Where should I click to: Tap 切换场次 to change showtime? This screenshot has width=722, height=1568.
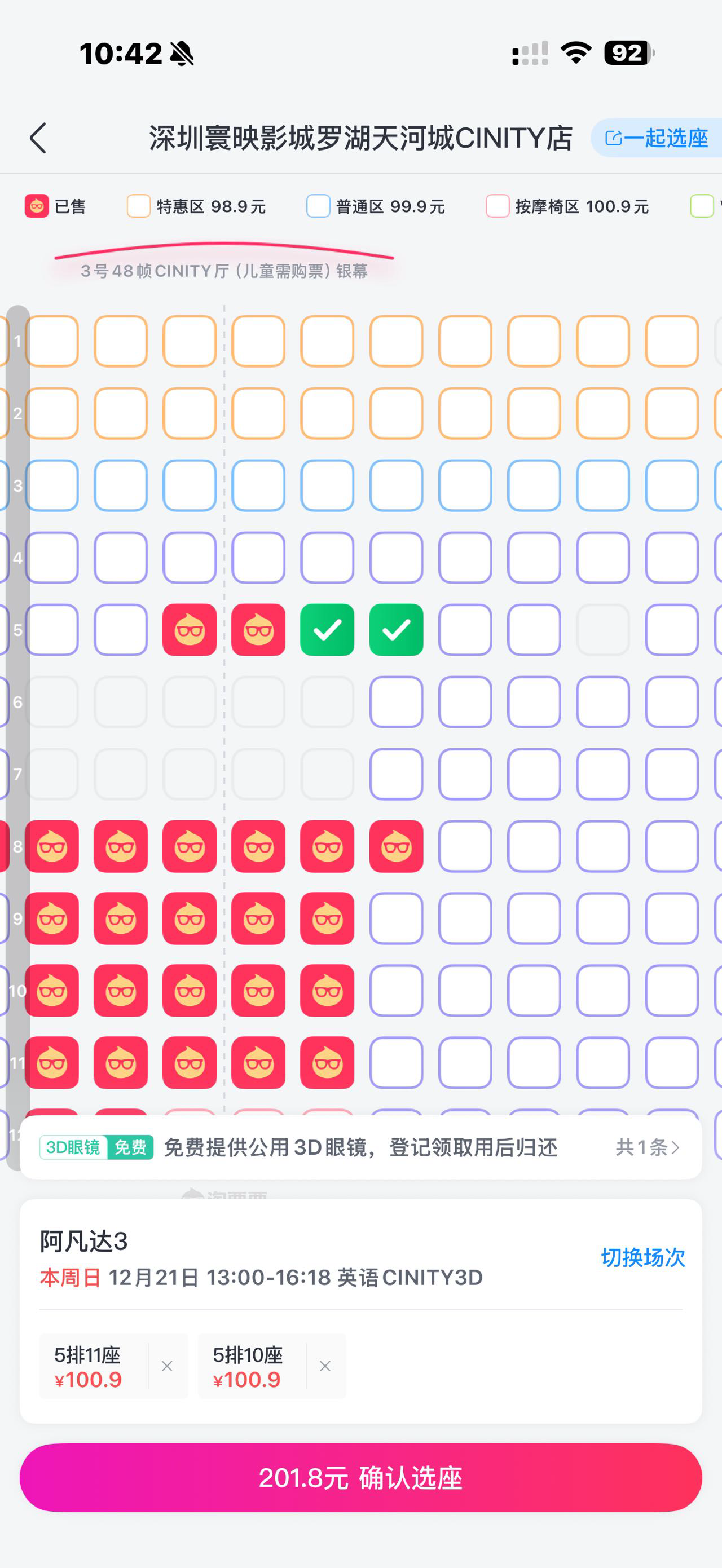pyautogui.click(x=642, y=1257)
